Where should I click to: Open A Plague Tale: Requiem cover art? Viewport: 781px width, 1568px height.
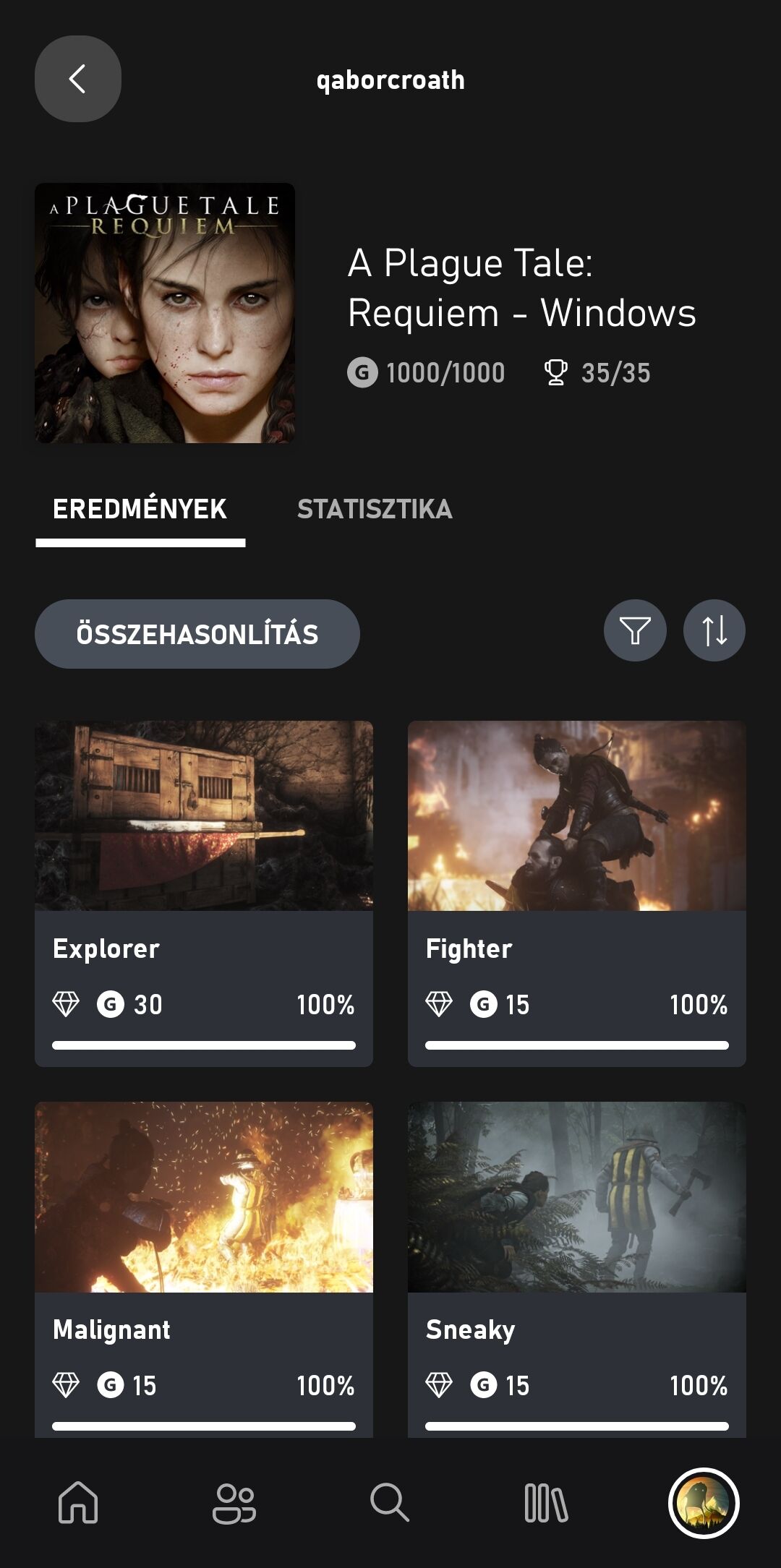165,313
